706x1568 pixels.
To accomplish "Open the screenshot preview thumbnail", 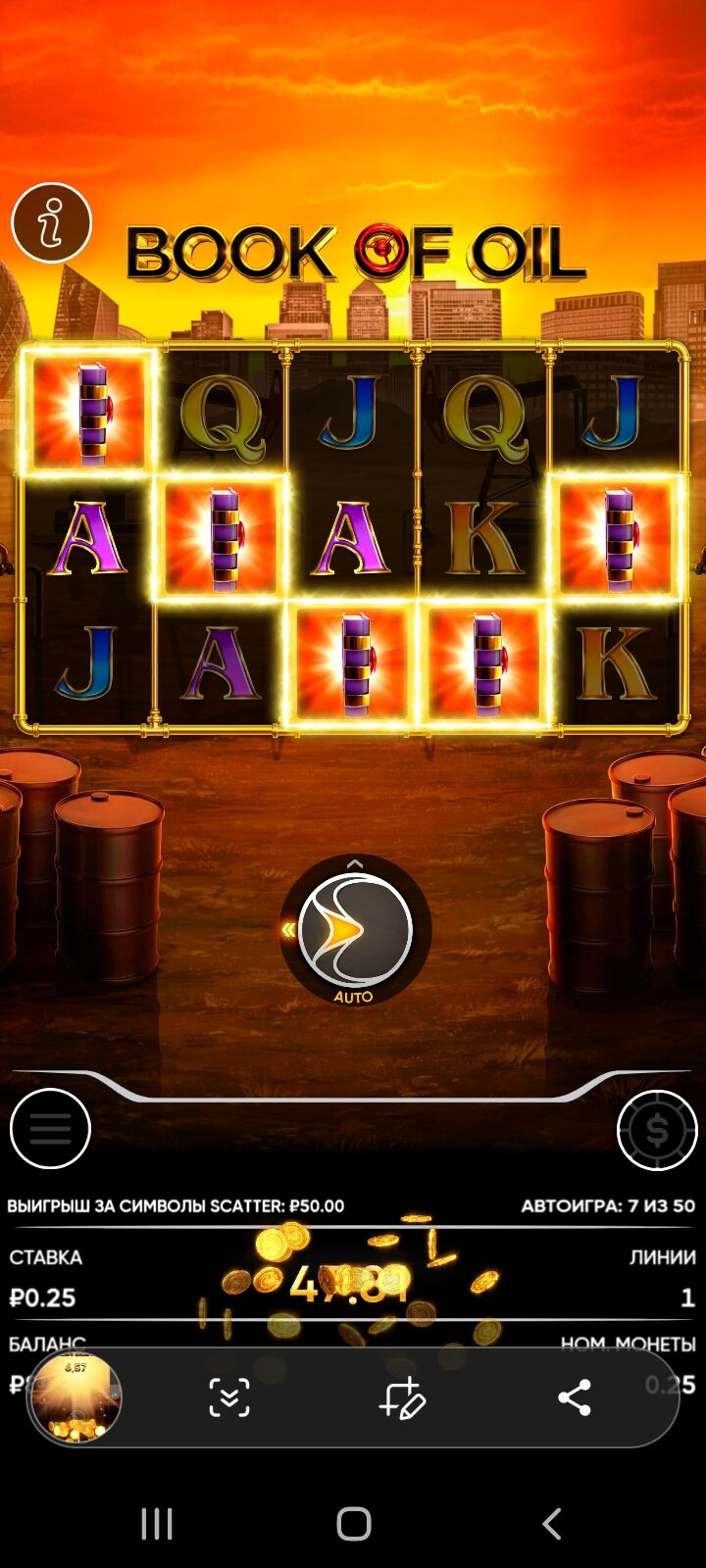I will [76, 1396].
